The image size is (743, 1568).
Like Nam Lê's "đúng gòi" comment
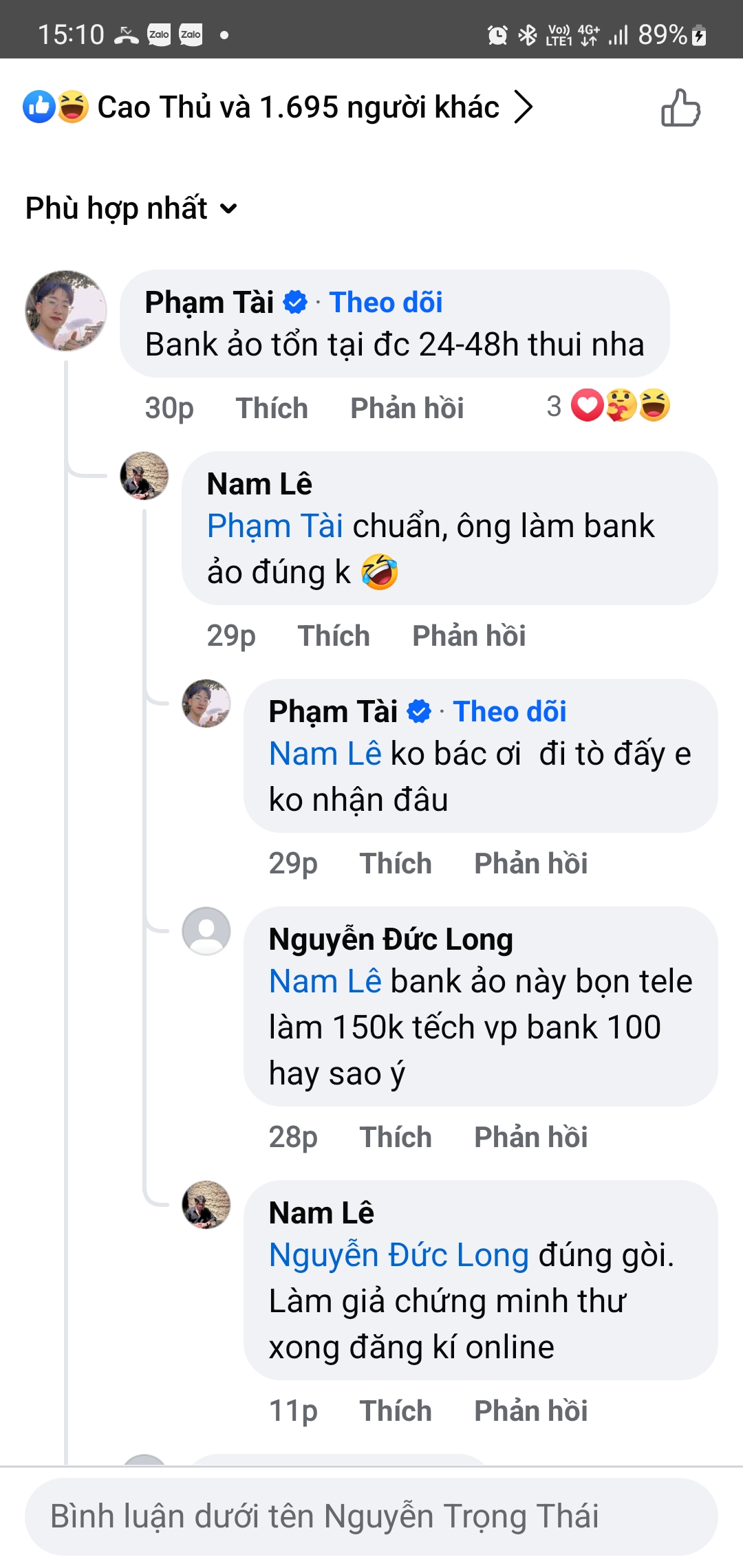tap(395, 1411)
